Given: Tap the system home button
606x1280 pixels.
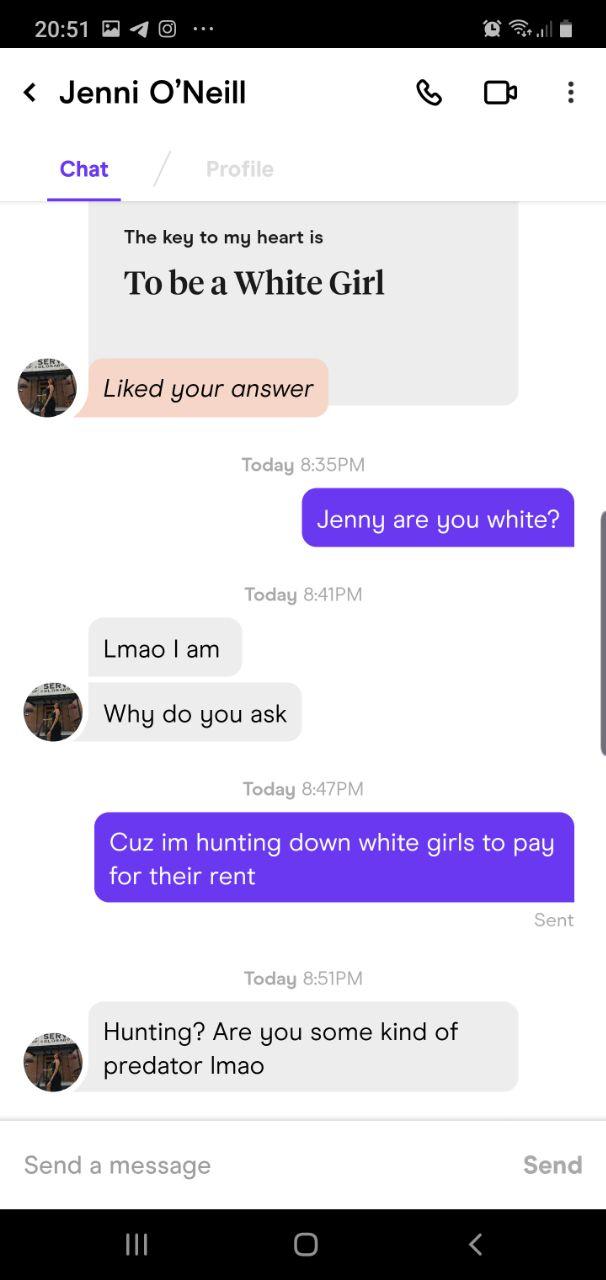Looking at the screenshot, I should pyautogui.click(x=305, y=1244).
